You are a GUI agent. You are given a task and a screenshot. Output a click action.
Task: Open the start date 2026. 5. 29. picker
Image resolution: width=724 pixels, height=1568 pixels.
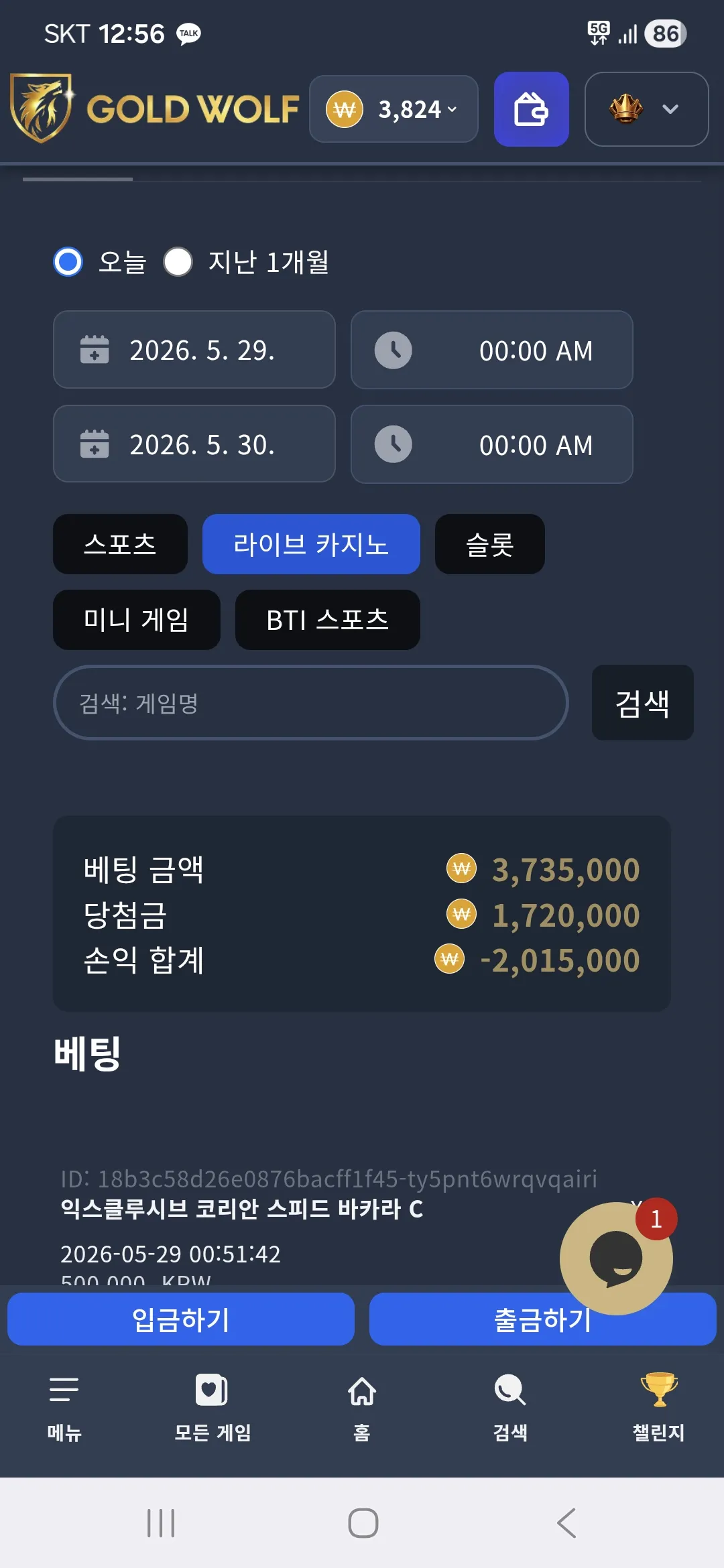pos(194,350)
